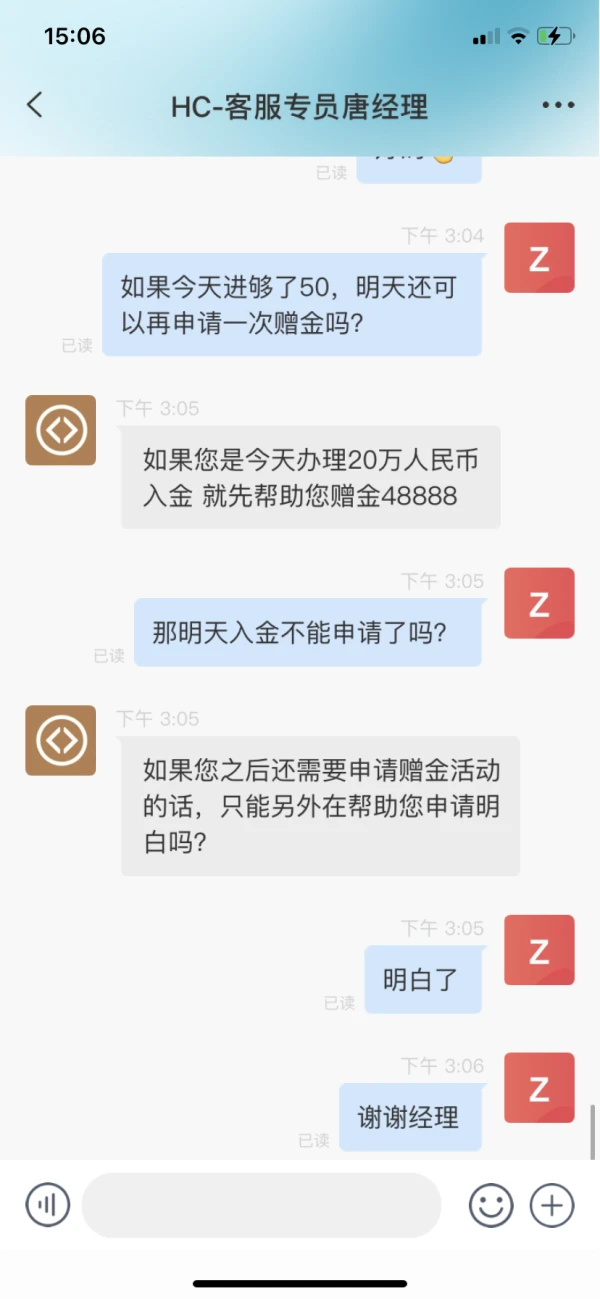Tap the message text field
Screen dimensions: 600x1299
coord(261,1205)
